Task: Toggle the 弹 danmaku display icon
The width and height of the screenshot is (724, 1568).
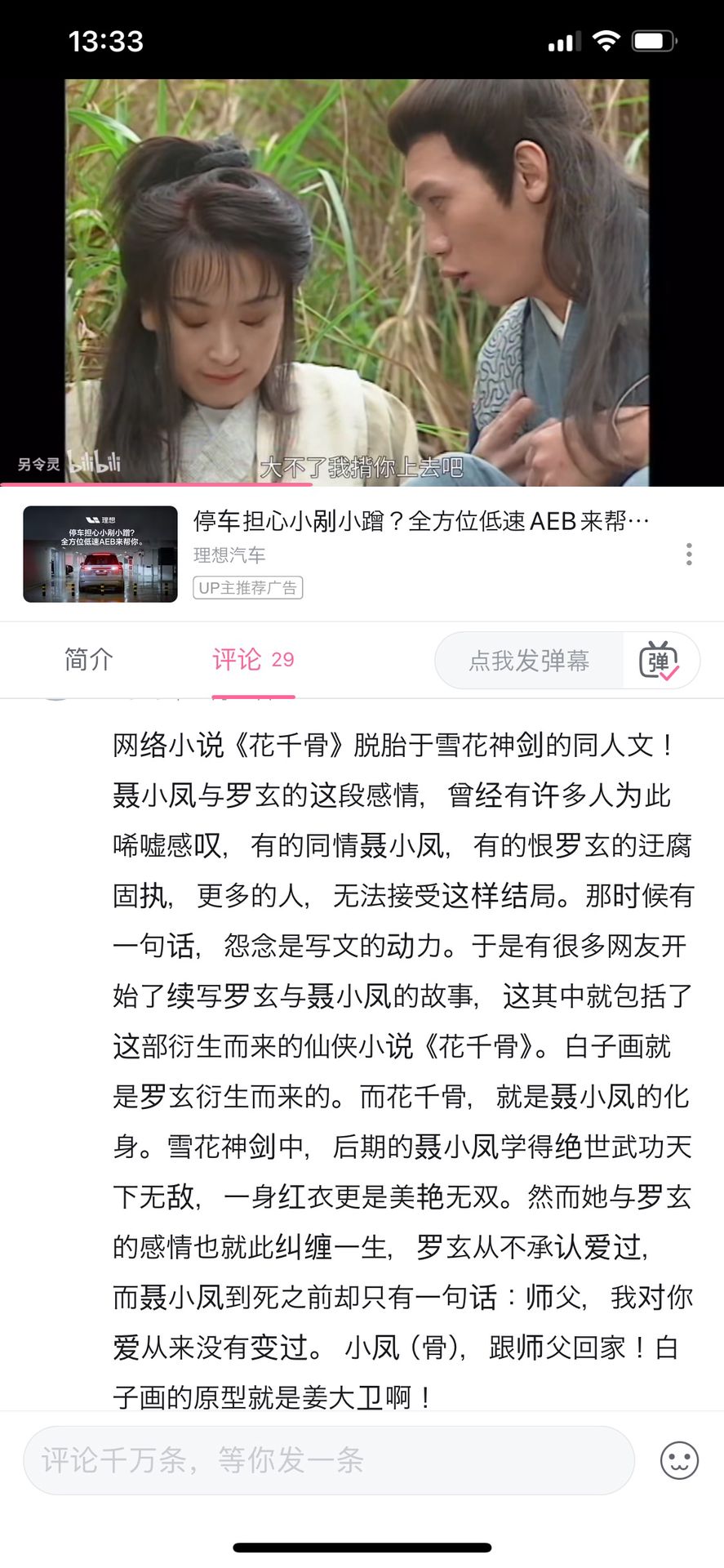Action: 659,661
